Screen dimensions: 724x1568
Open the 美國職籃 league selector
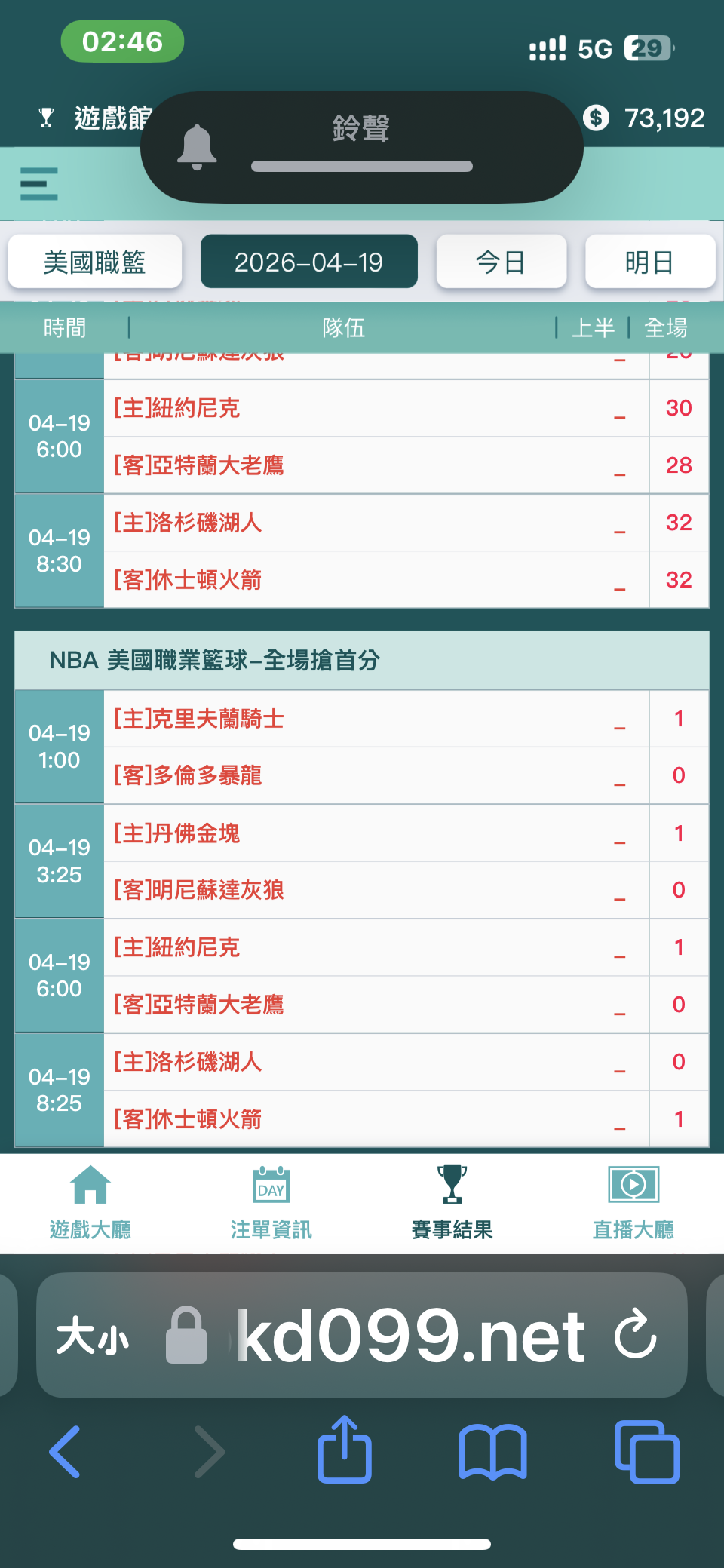click(95, 262)
